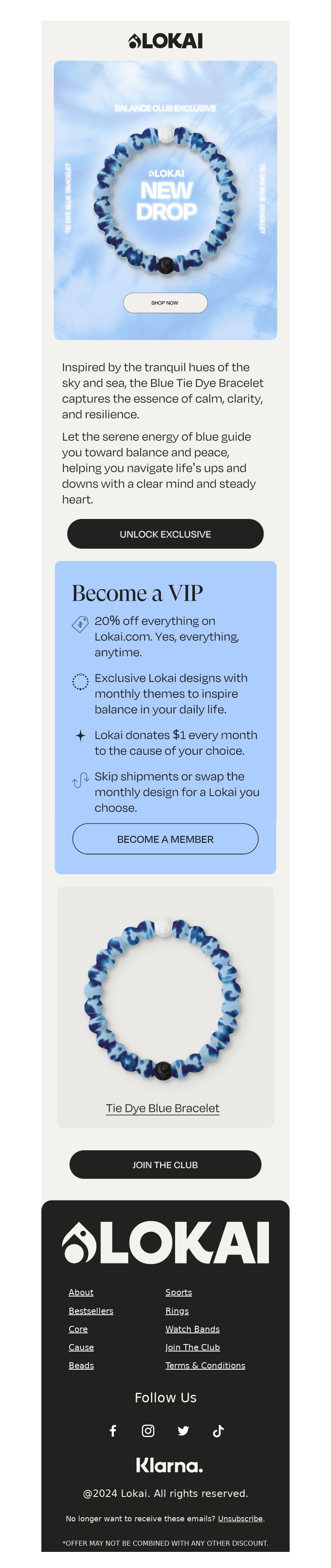Open Watch Bands link
This screenshot has width=331, height=1568.
(193, 1329)
